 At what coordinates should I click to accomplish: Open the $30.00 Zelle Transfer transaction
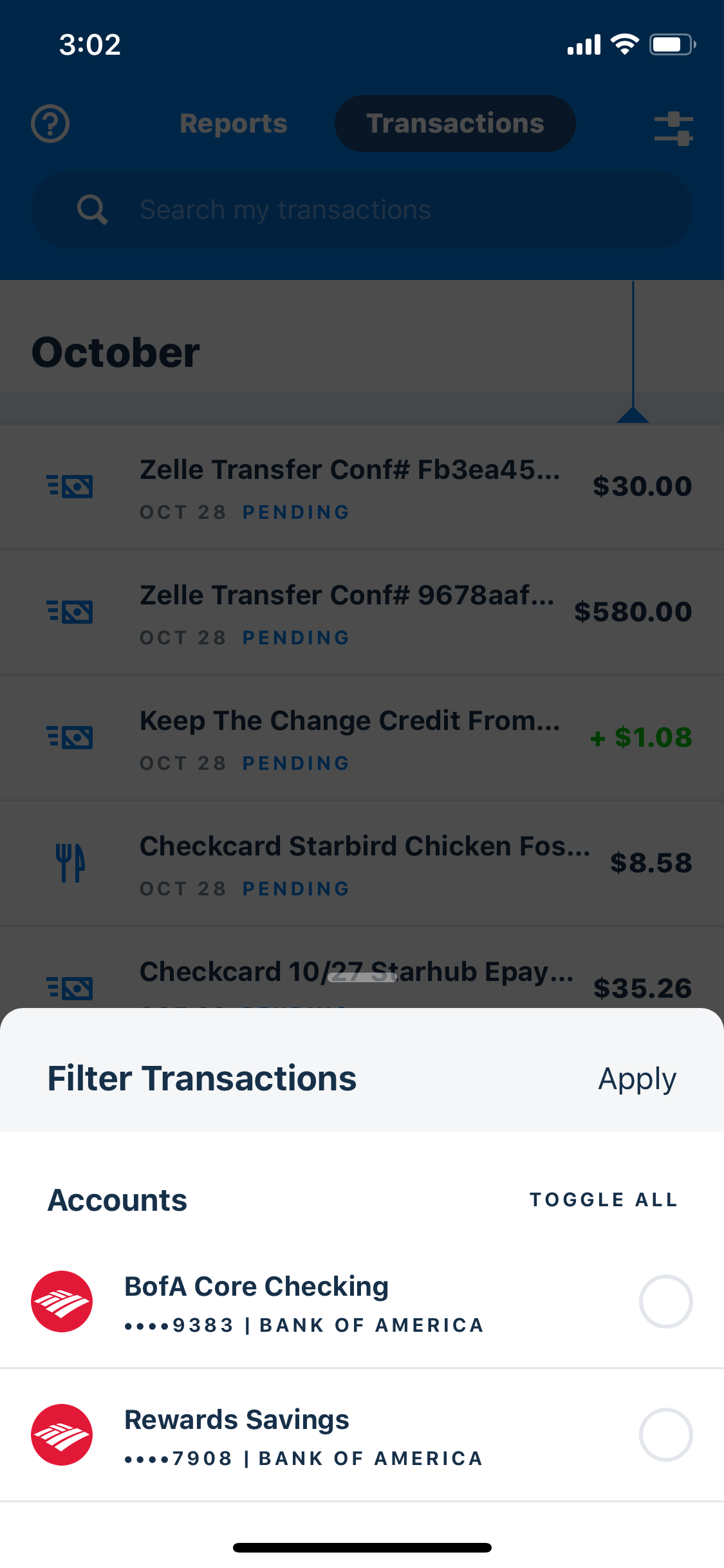(x=362, y=487)
